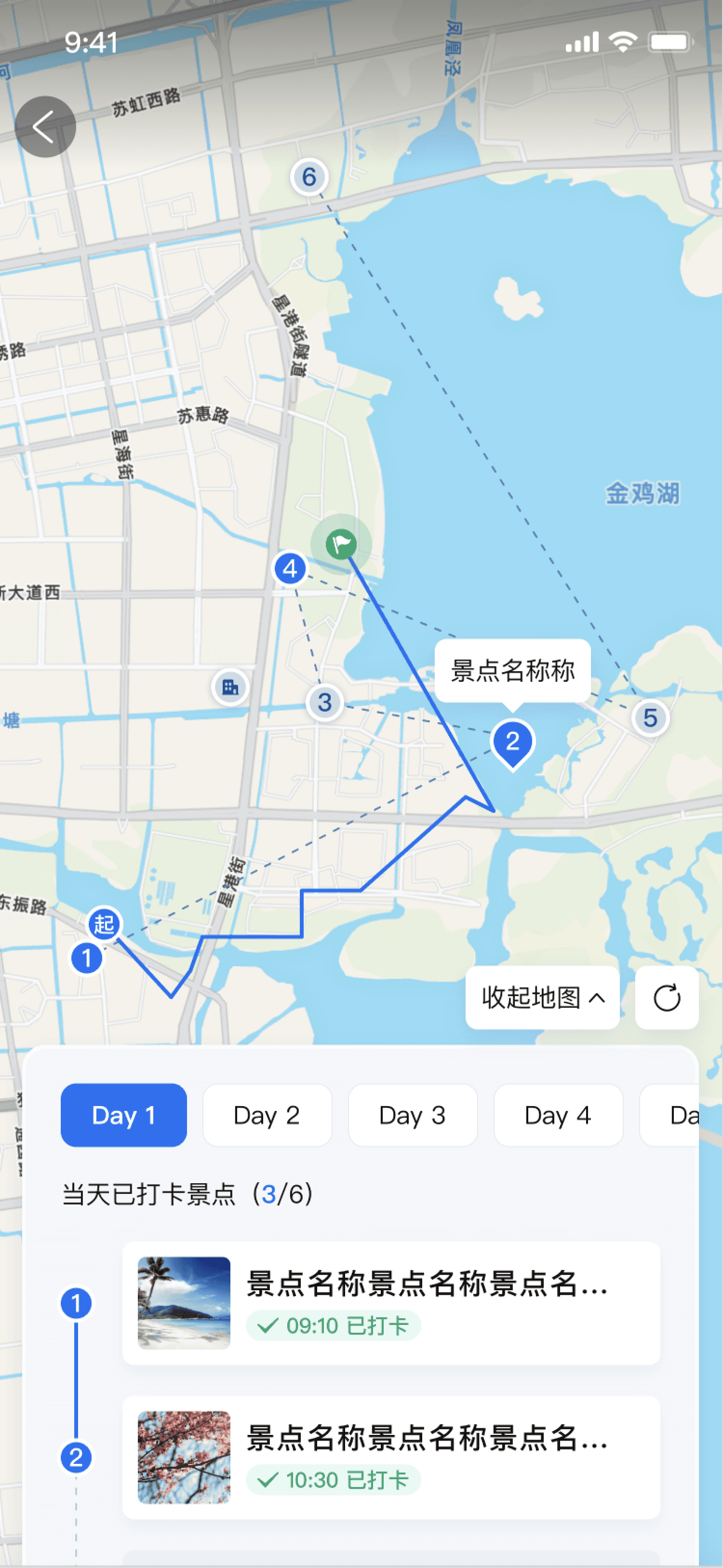Viewport: 723px width, 1568px height.
Task: Switch to Day 4 tab
Action: point(558,1114)
